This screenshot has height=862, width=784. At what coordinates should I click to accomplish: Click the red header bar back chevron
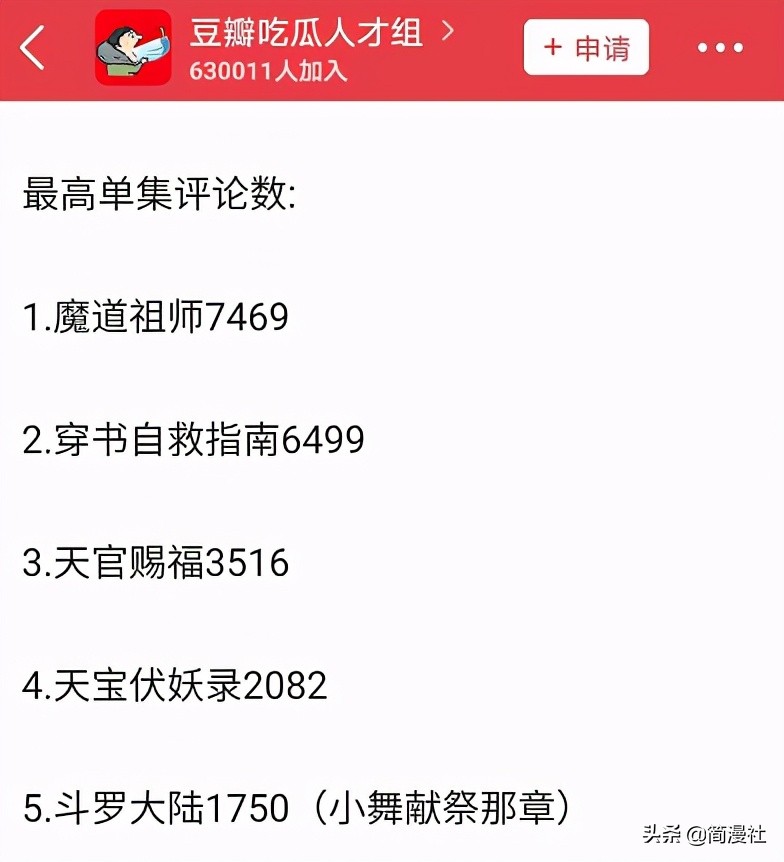pos(33,46)
